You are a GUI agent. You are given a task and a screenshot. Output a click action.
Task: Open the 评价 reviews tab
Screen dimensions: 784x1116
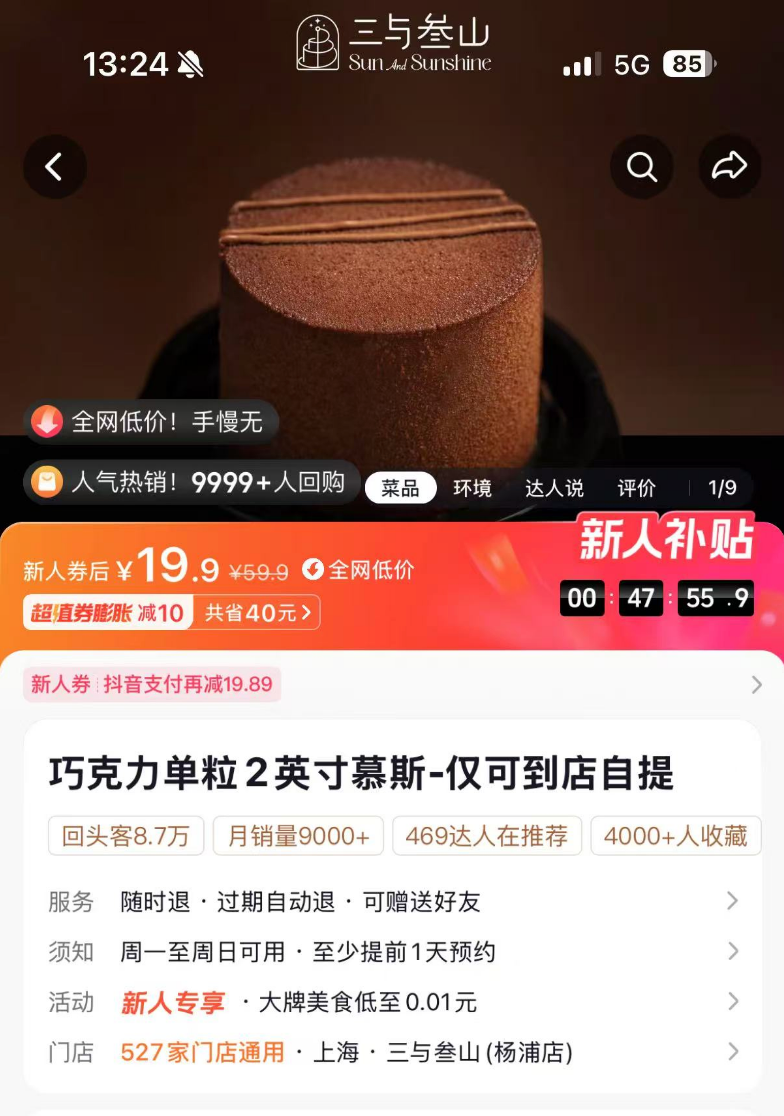(636, 488)
